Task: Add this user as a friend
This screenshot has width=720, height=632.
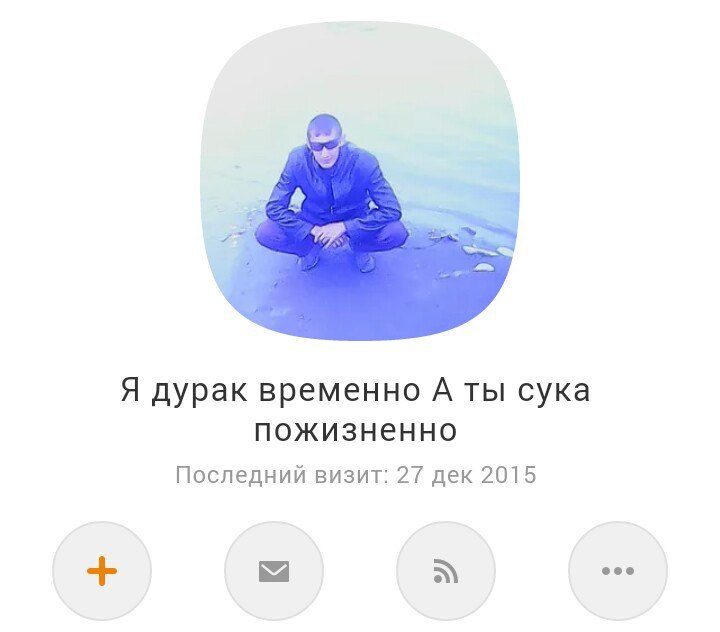Action: coord(102,571)
